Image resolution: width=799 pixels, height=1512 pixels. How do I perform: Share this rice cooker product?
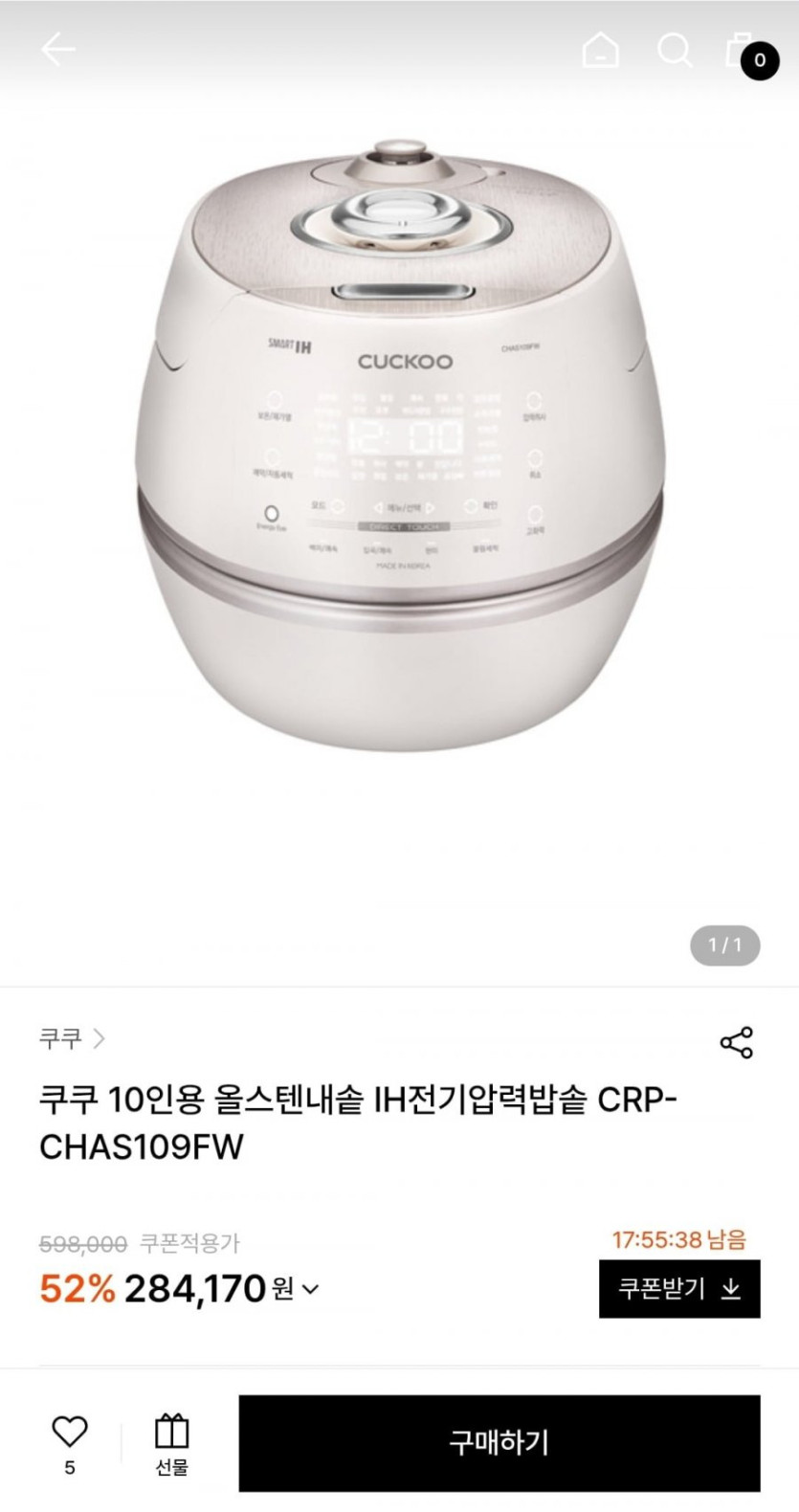736,1042
